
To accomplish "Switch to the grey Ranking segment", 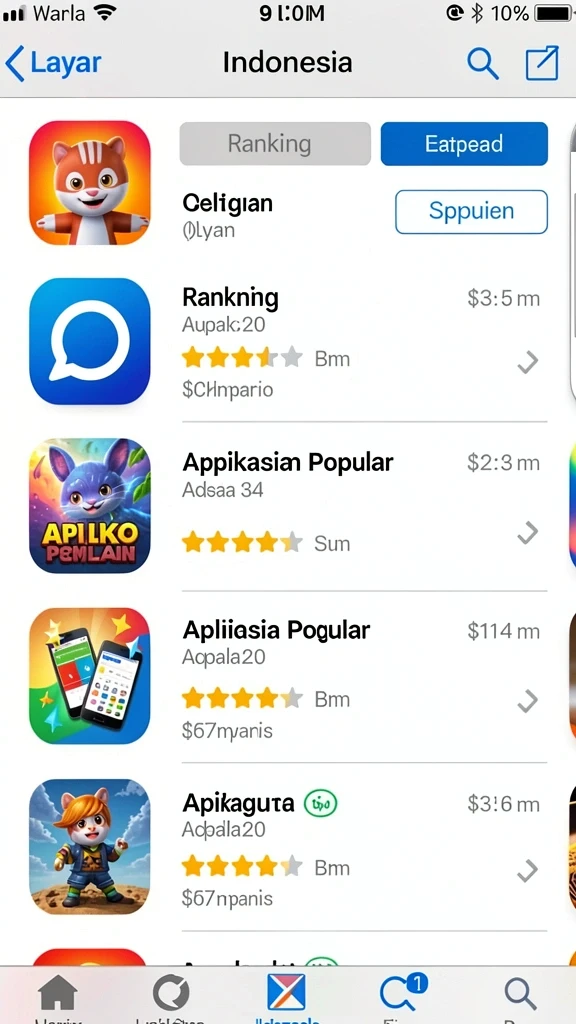I will pyautogui.click(x=275, y=144).
